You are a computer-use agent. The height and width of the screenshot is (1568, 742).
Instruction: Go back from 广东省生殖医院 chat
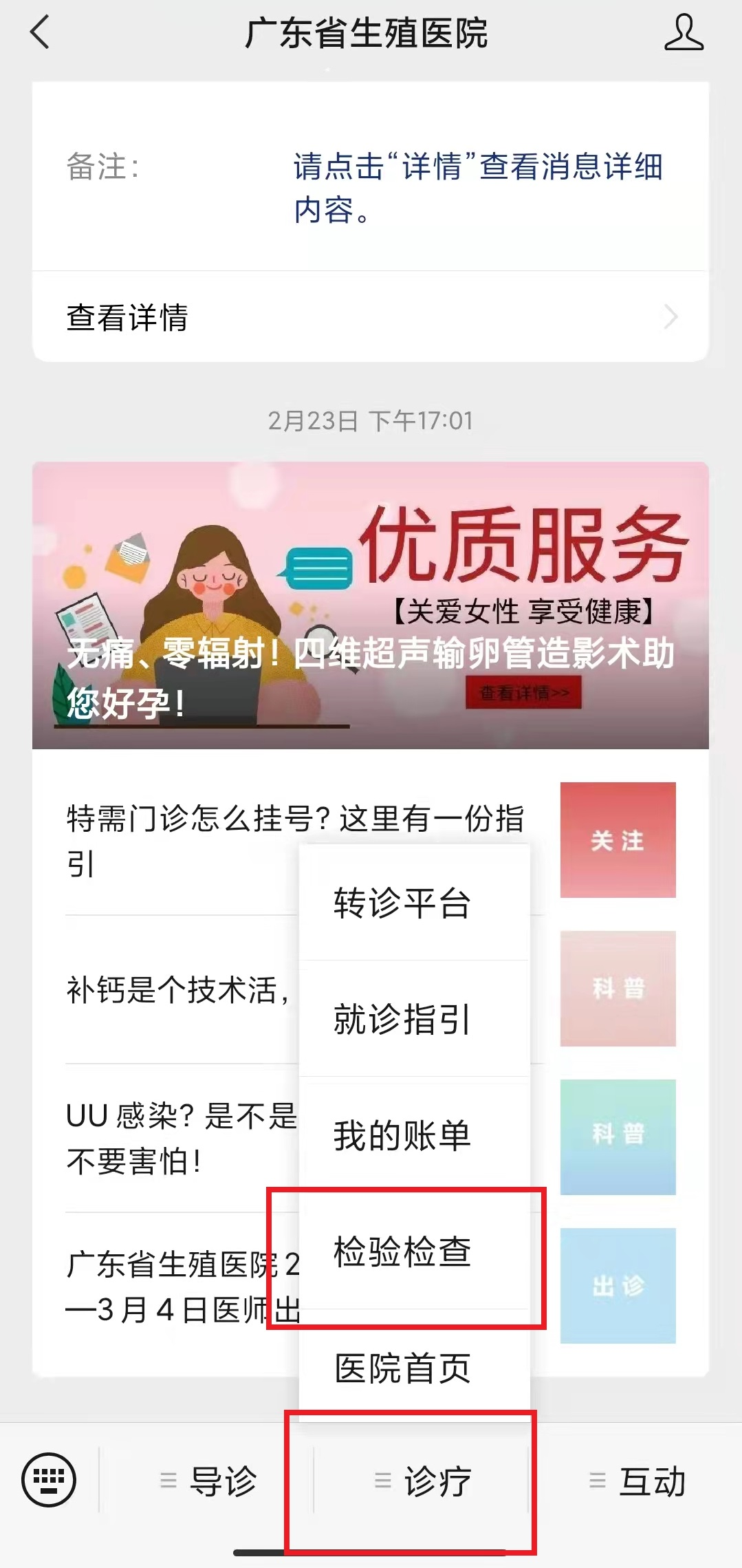[x=40, y=32]
